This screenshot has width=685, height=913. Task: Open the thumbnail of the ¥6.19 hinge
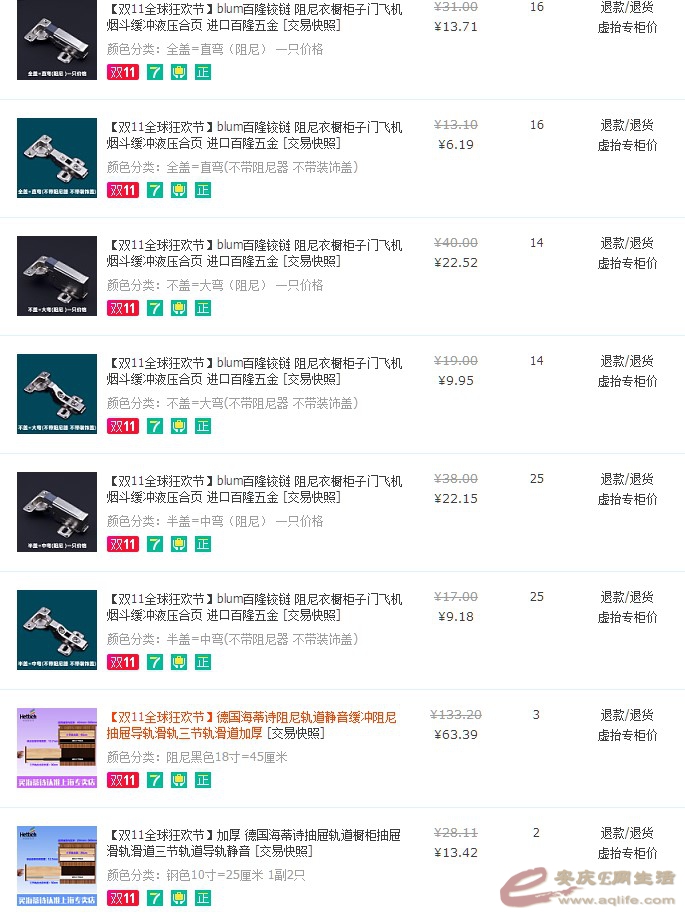(x=57, y=158)
